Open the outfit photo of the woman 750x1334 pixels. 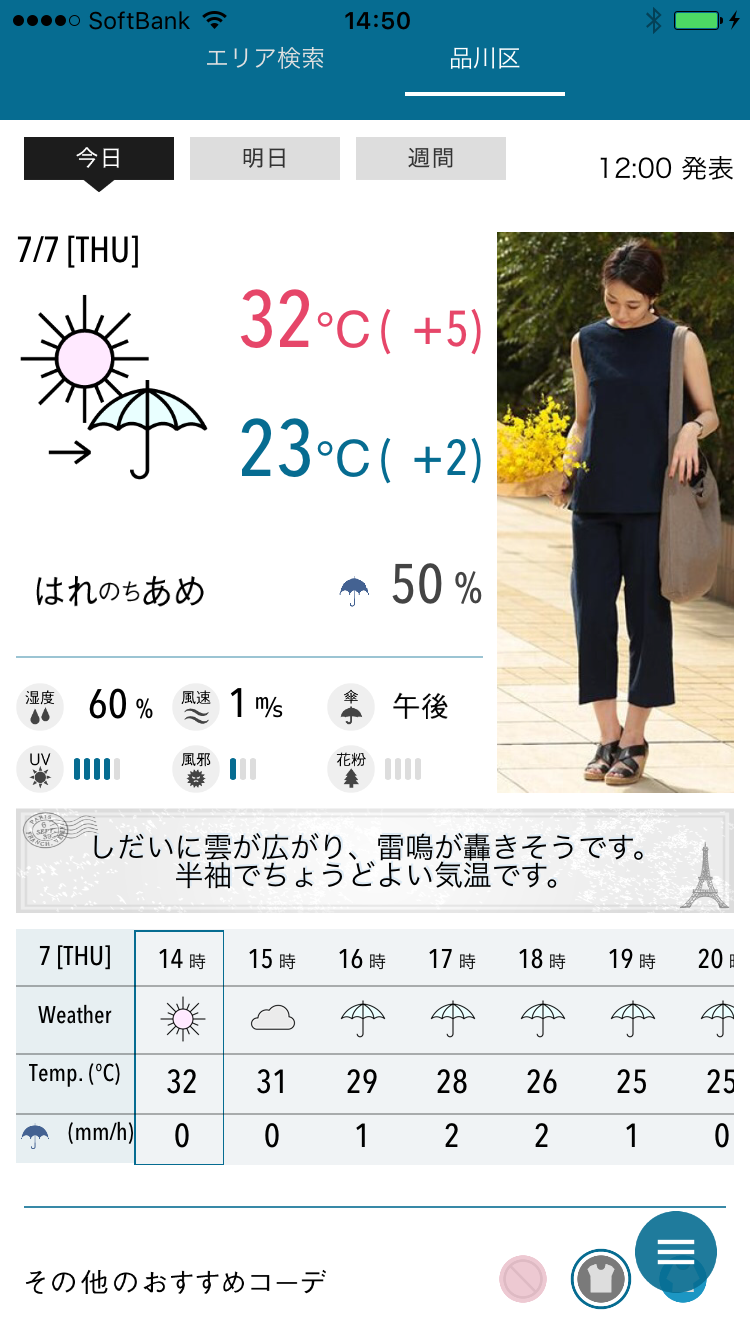coord(615,512)
